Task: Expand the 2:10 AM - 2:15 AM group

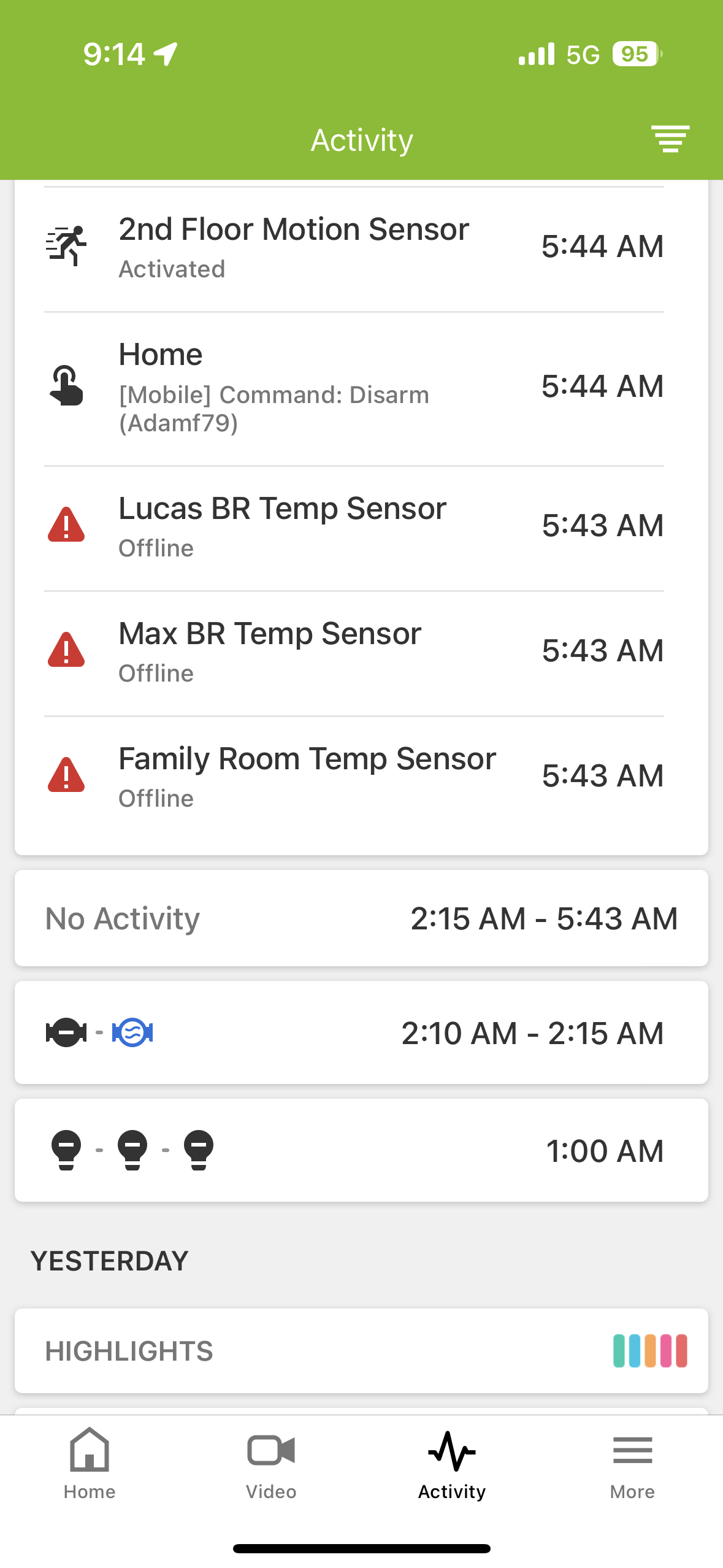Action: point(361,1032)
